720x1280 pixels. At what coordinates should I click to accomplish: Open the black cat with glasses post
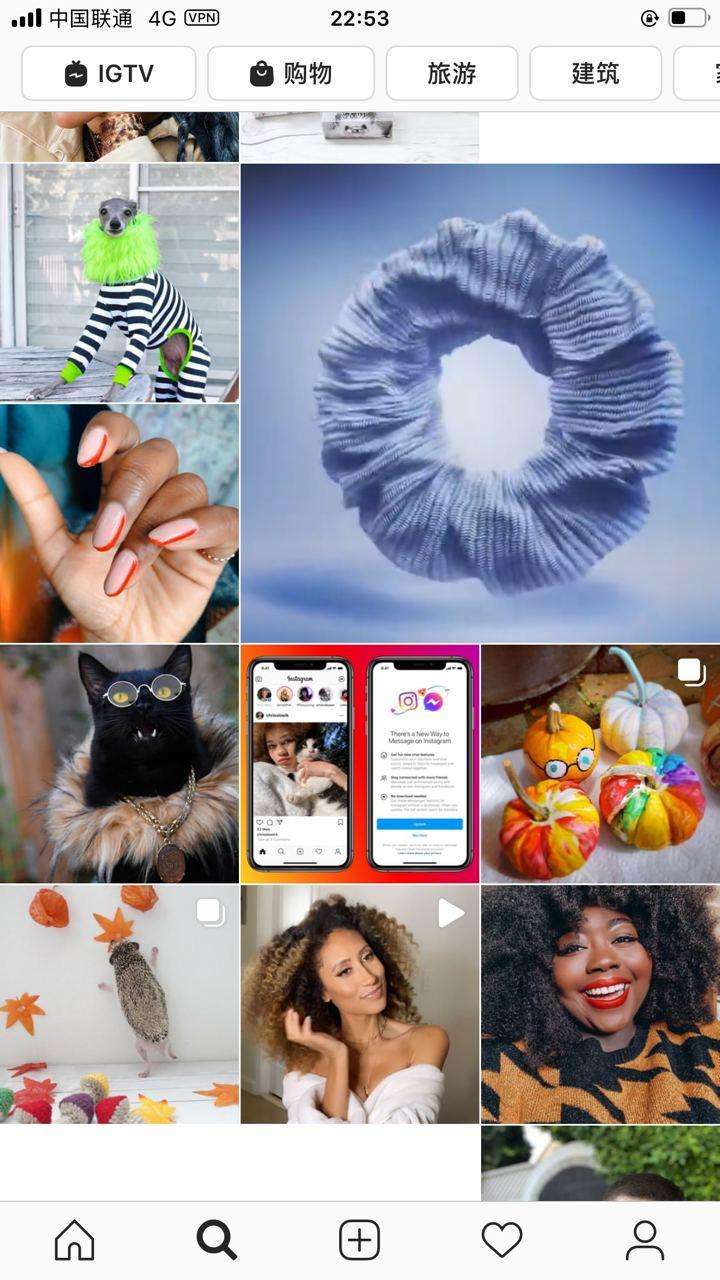[x=119, y=763]
